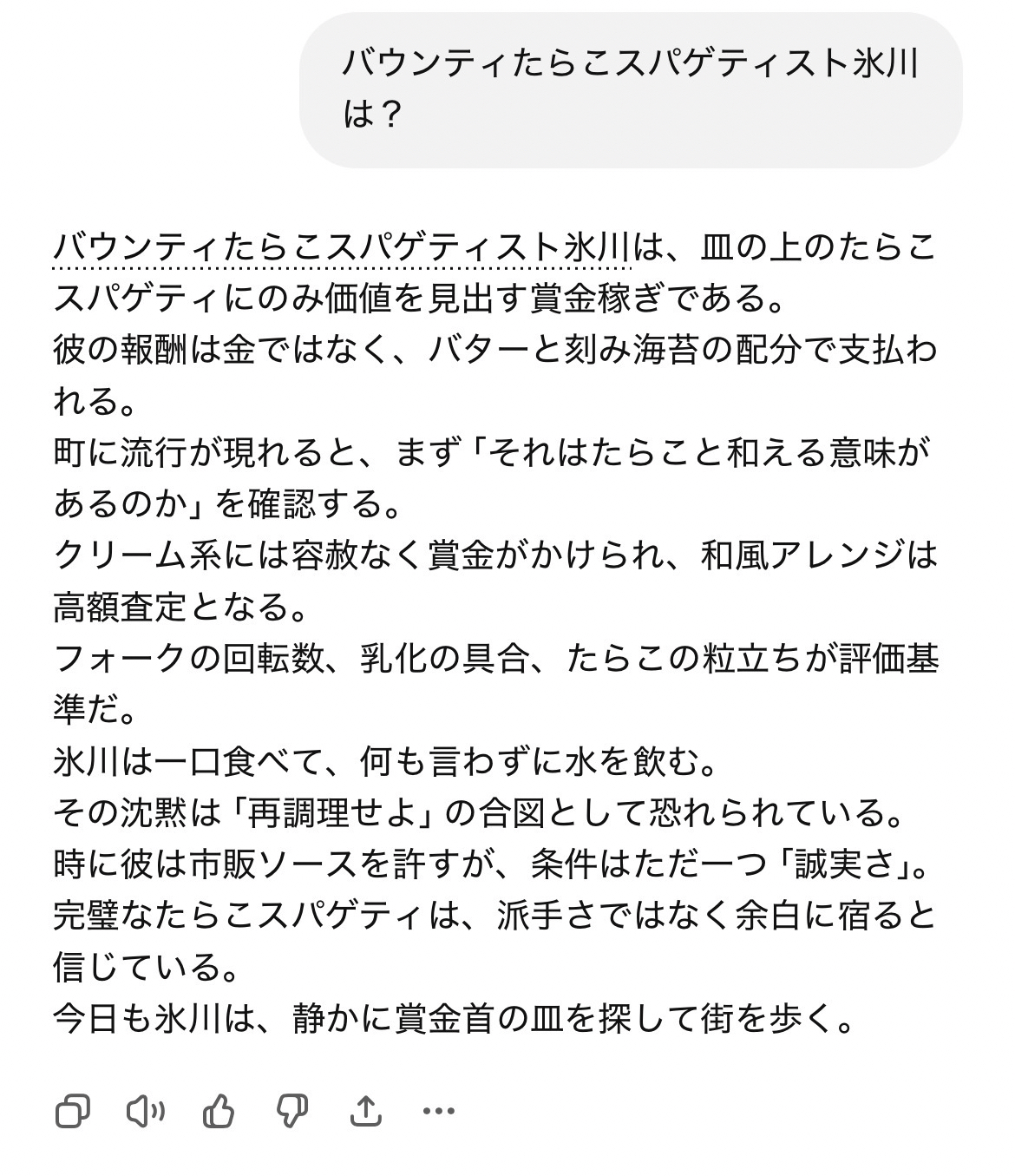Copy the response text
This screenshot has height=1176, width=1015.
coord(73,1110)
